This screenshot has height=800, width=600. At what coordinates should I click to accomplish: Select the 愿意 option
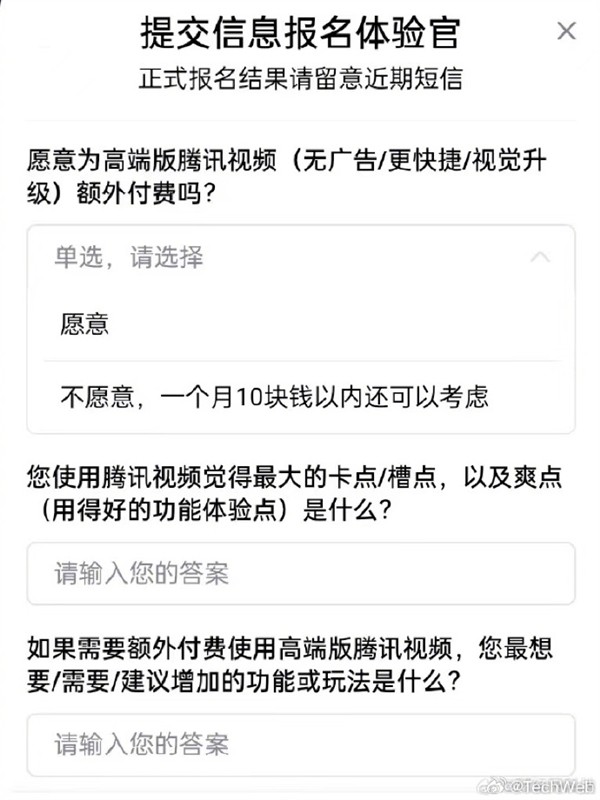click(84, 325)
